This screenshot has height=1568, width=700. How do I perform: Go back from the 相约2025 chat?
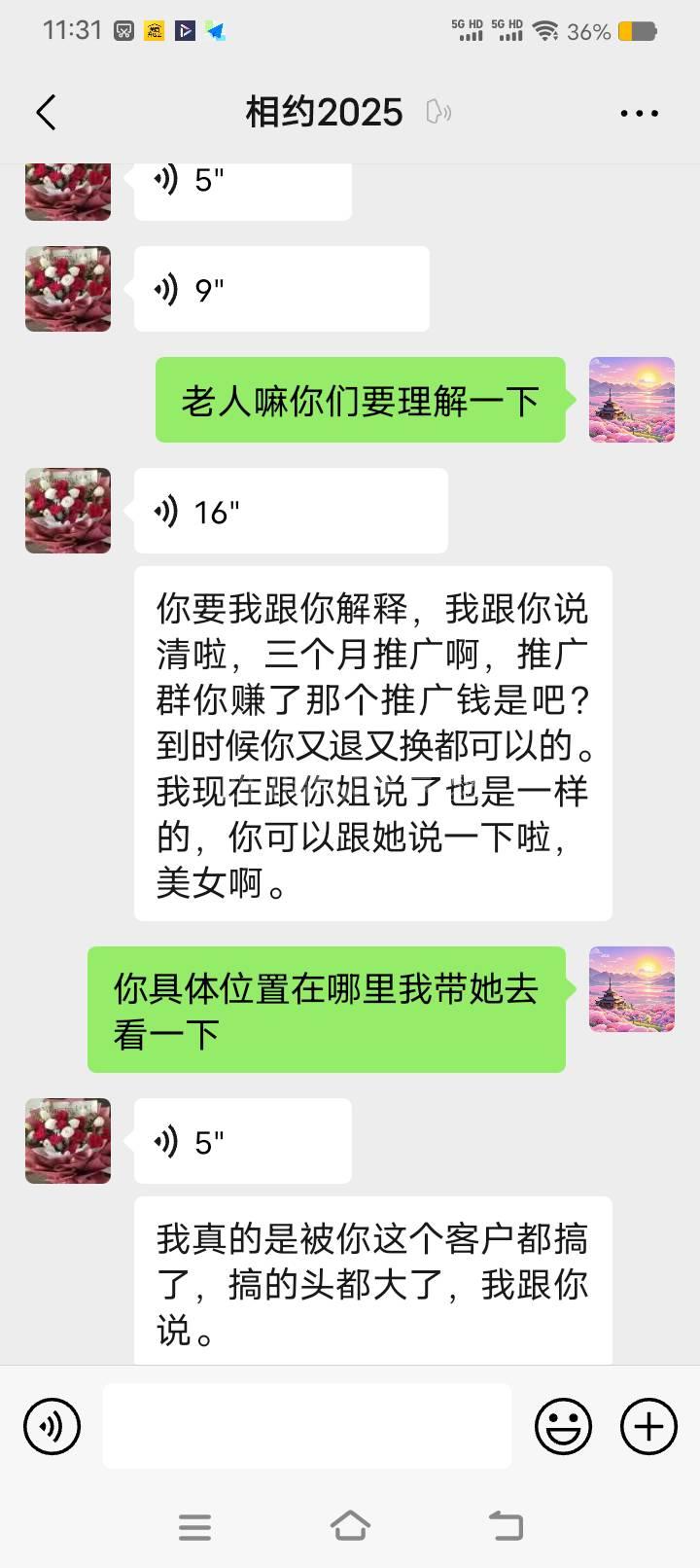(46, 113)
